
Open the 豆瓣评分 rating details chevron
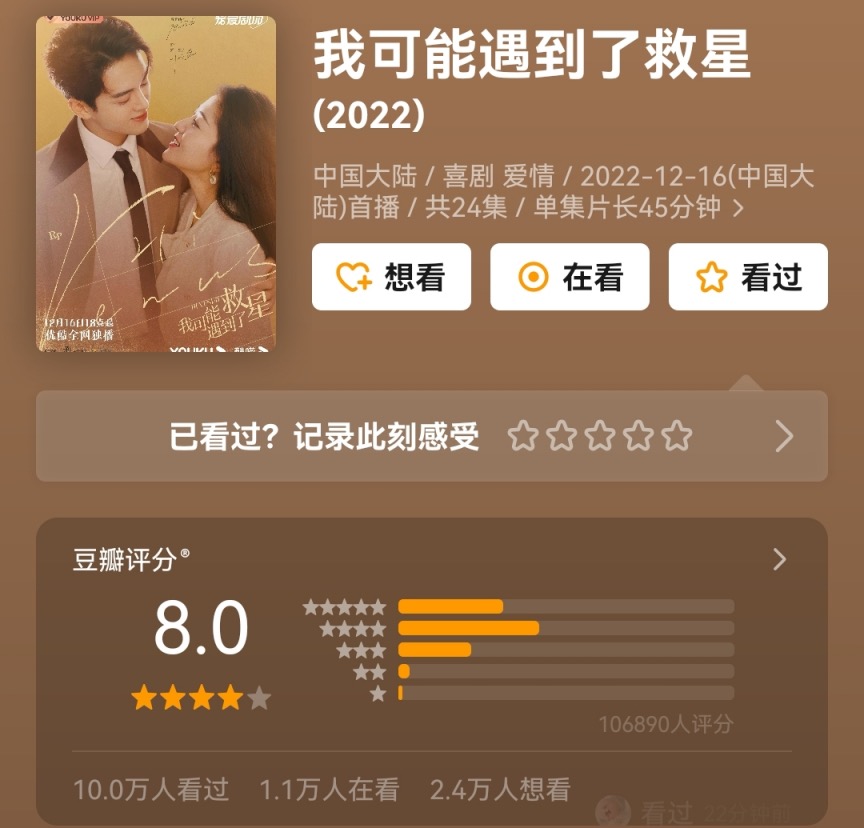780,559
